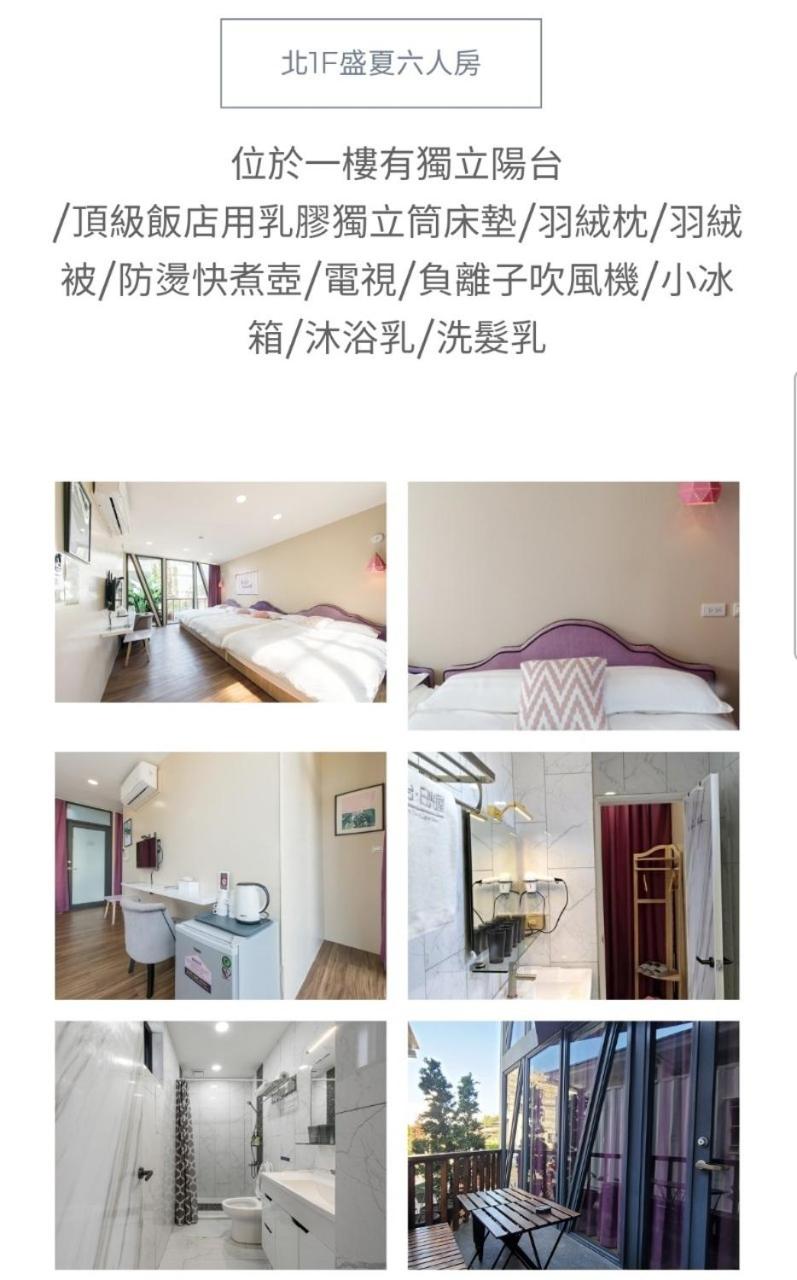The height and width of the screenshot is (1280, 797).
Task: Open the photo of the row of beds
Action: point(220,592)
